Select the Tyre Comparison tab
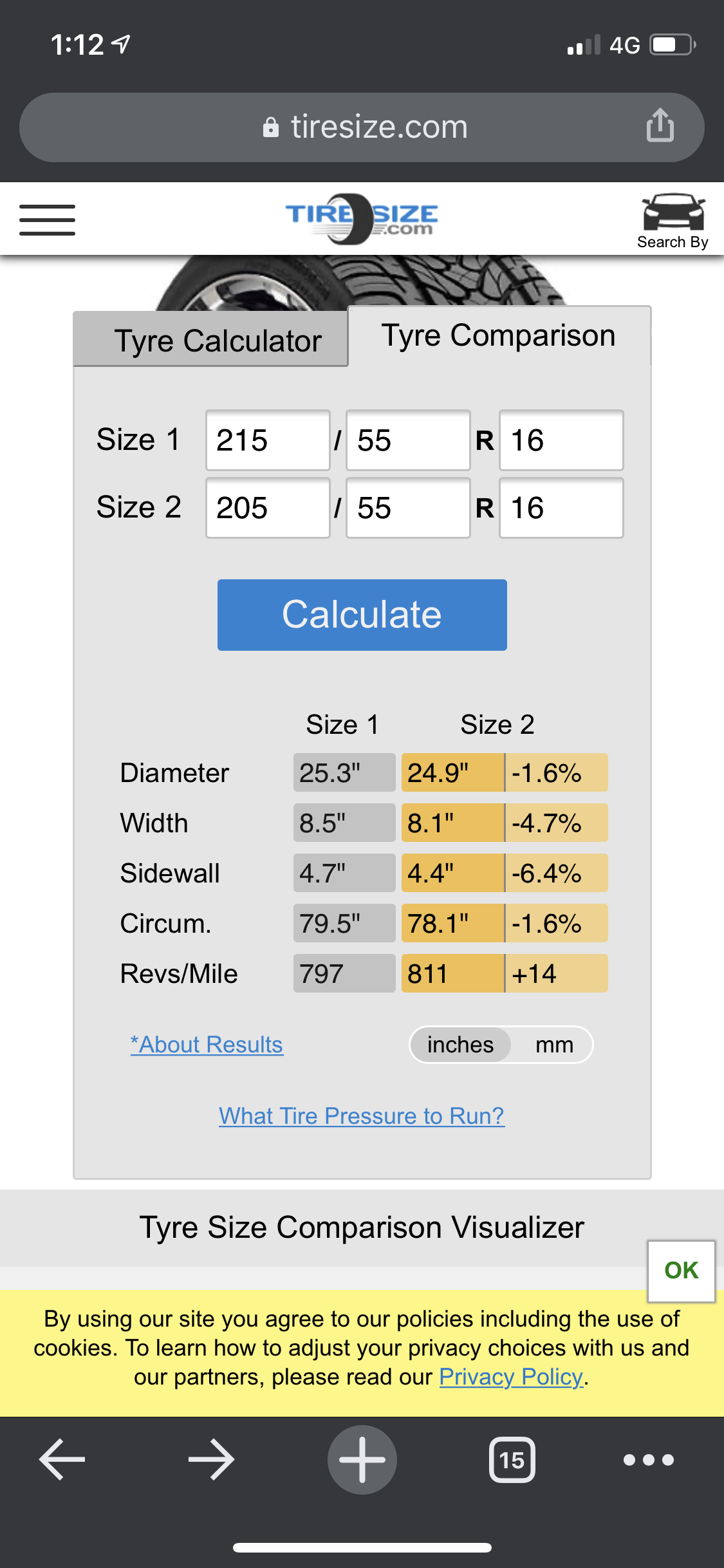 tap(499, 335)
